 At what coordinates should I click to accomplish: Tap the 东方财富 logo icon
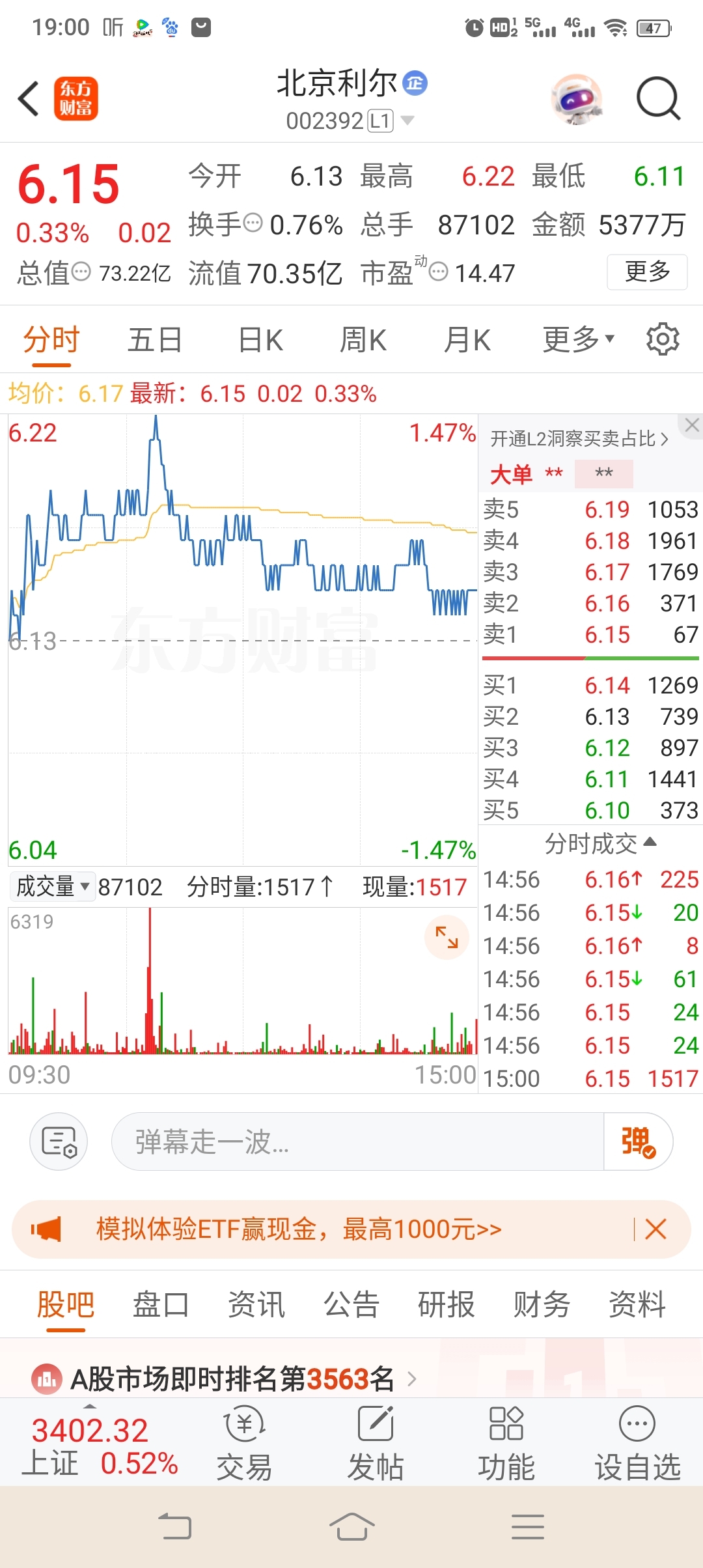76,98
